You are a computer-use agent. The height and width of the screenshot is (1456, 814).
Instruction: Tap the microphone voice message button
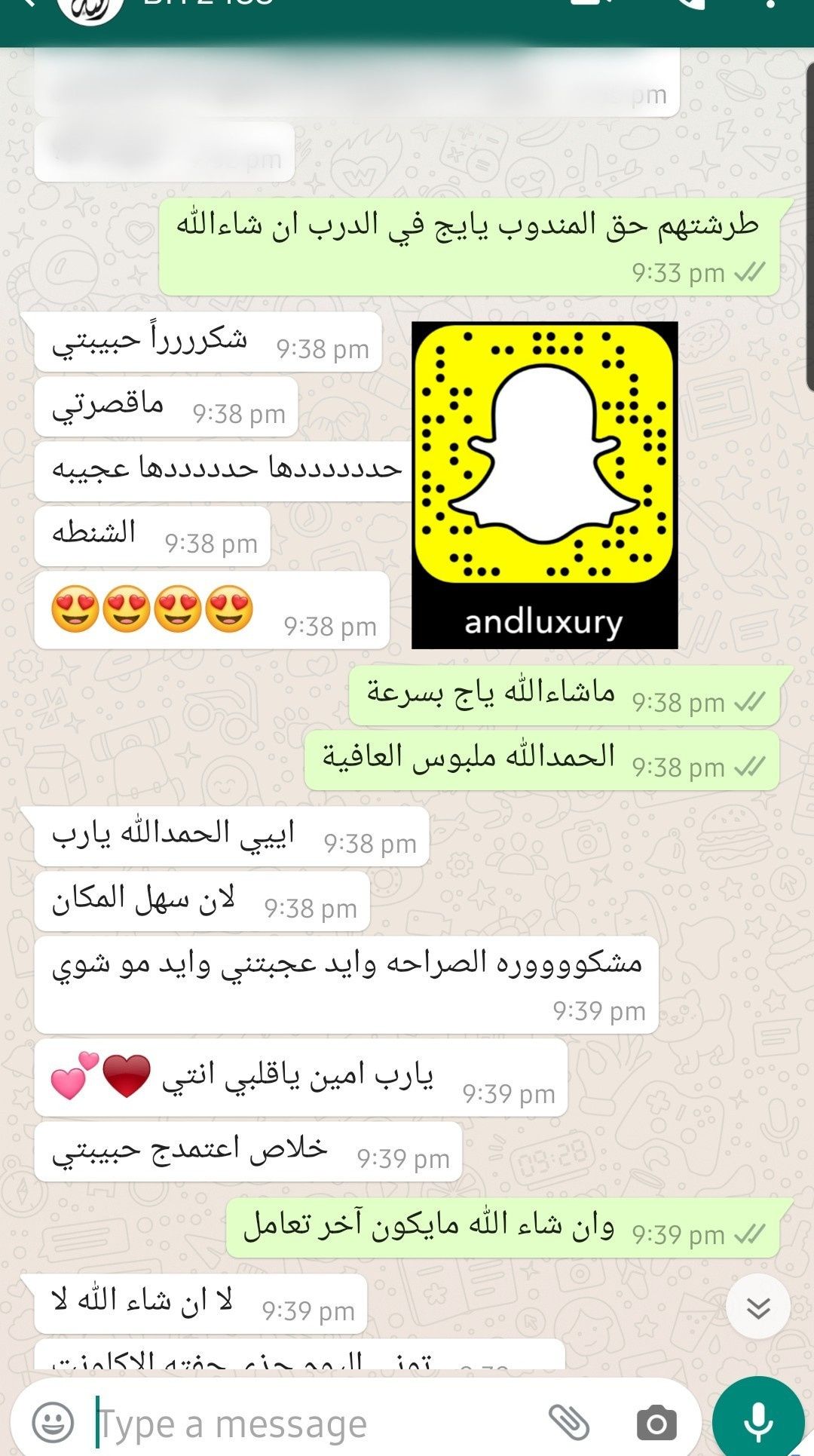[758, 1421]
